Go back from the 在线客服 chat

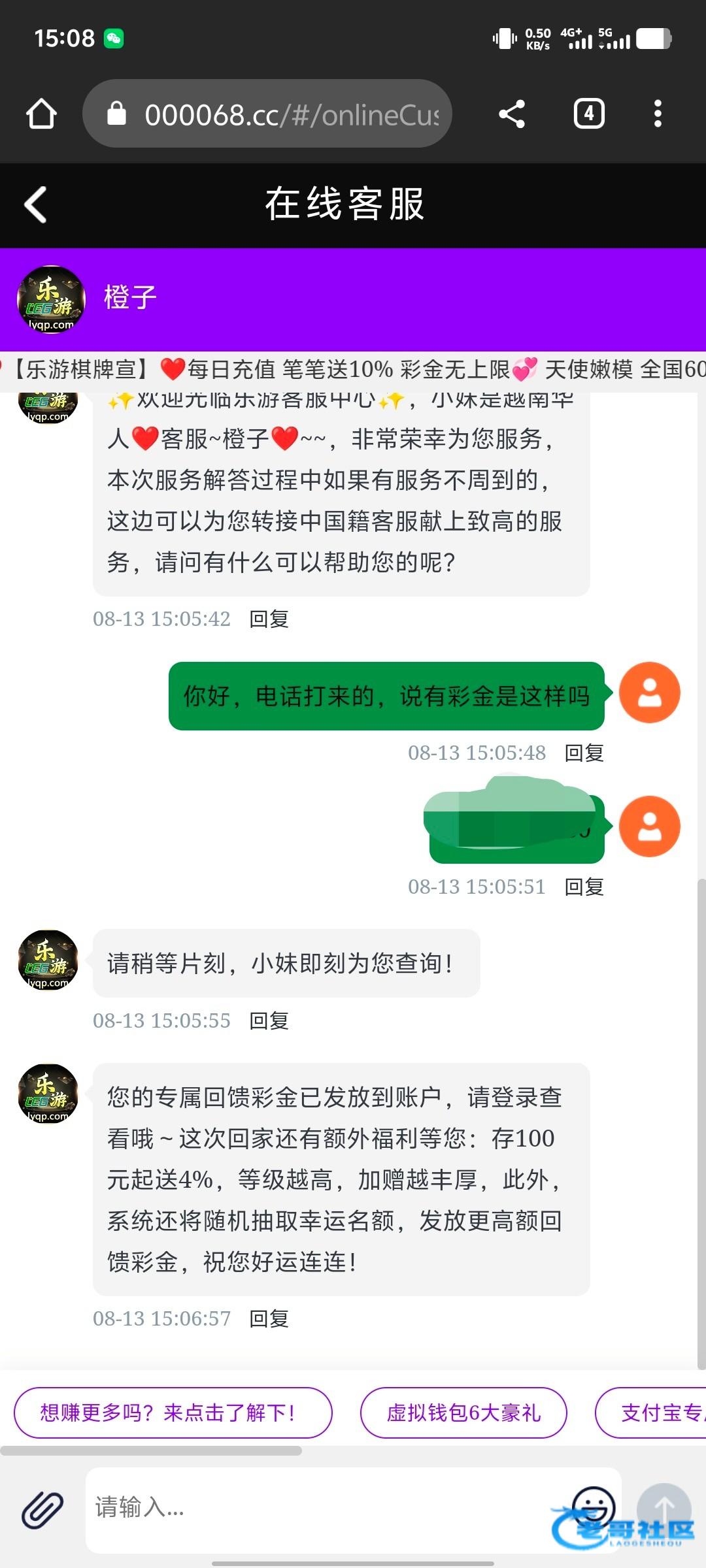click(x=36, y=204)
